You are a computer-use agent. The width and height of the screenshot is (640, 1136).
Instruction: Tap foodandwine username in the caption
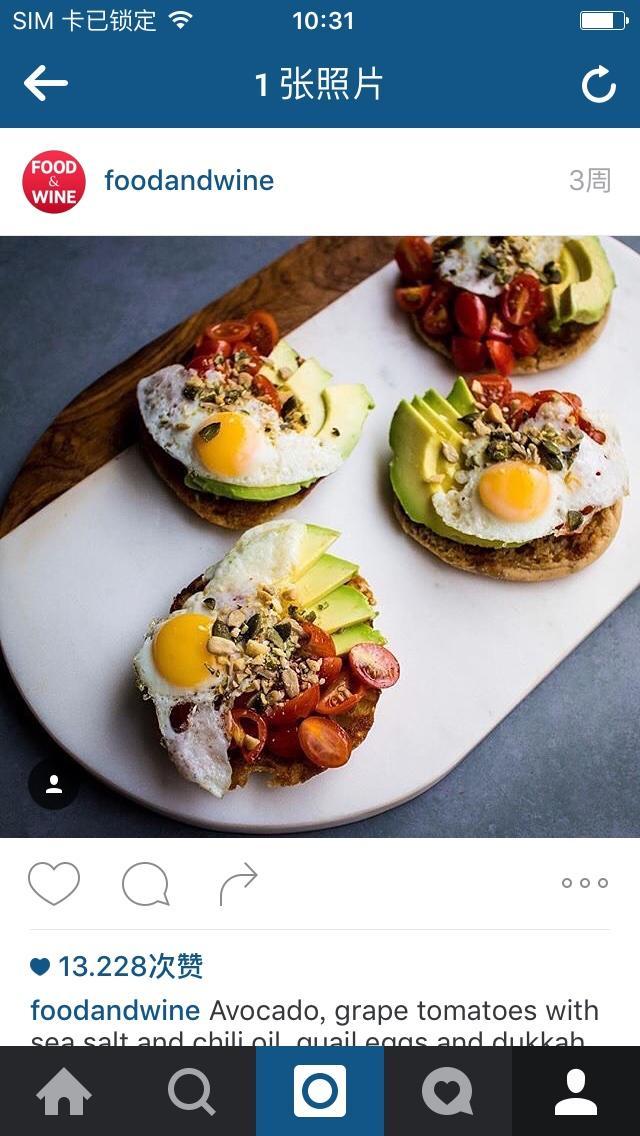coord(115,1010)
